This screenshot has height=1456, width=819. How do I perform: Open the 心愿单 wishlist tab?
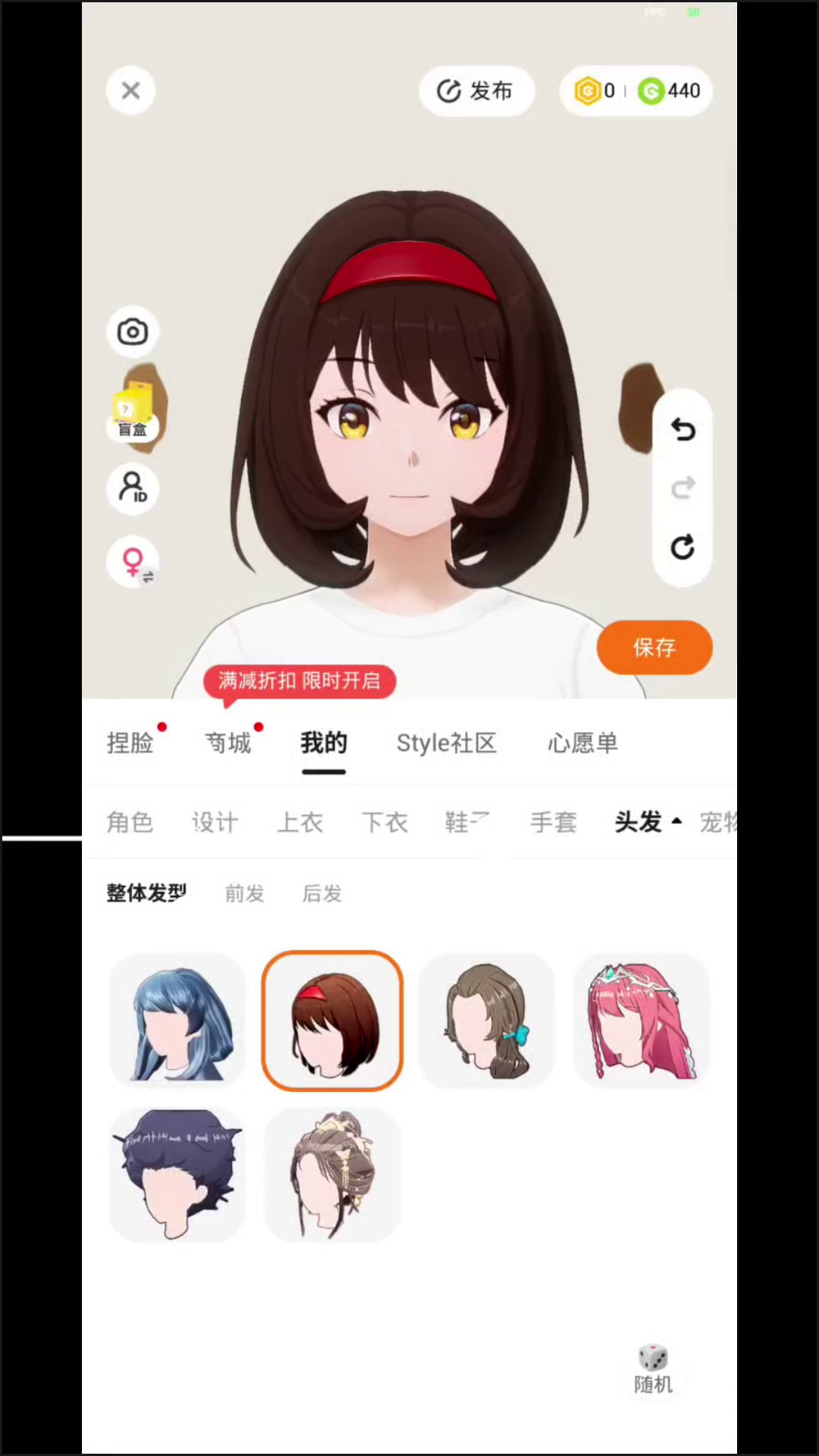(582, 743)
